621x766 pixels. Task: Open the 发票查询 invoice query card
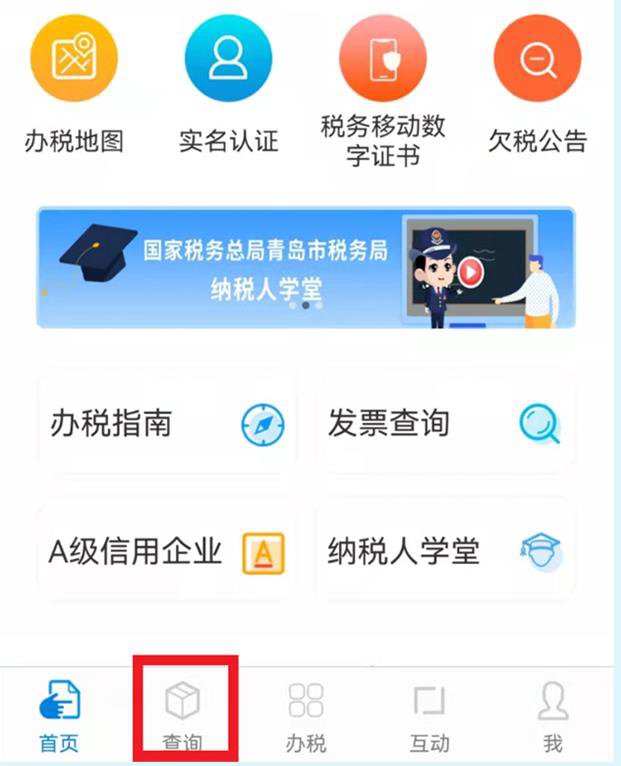445,424
